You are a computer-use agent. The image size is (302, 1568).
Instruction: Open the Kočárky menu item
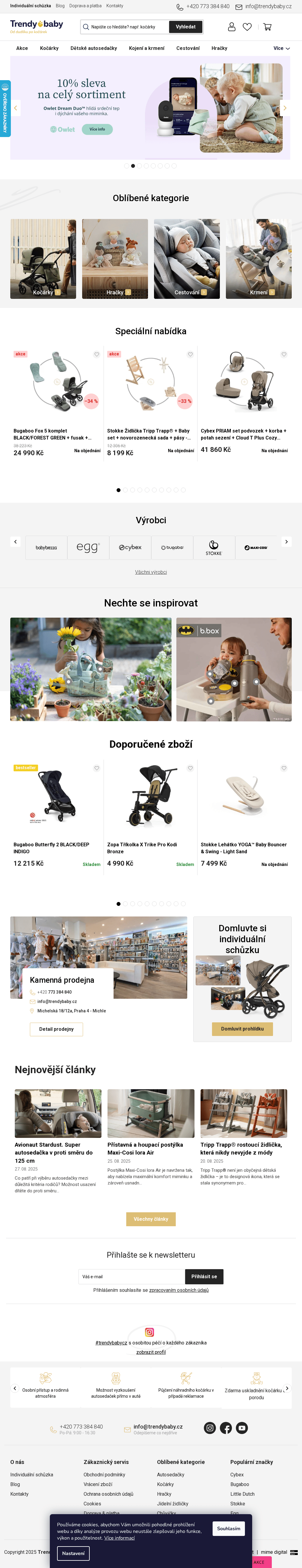(49, 48)
